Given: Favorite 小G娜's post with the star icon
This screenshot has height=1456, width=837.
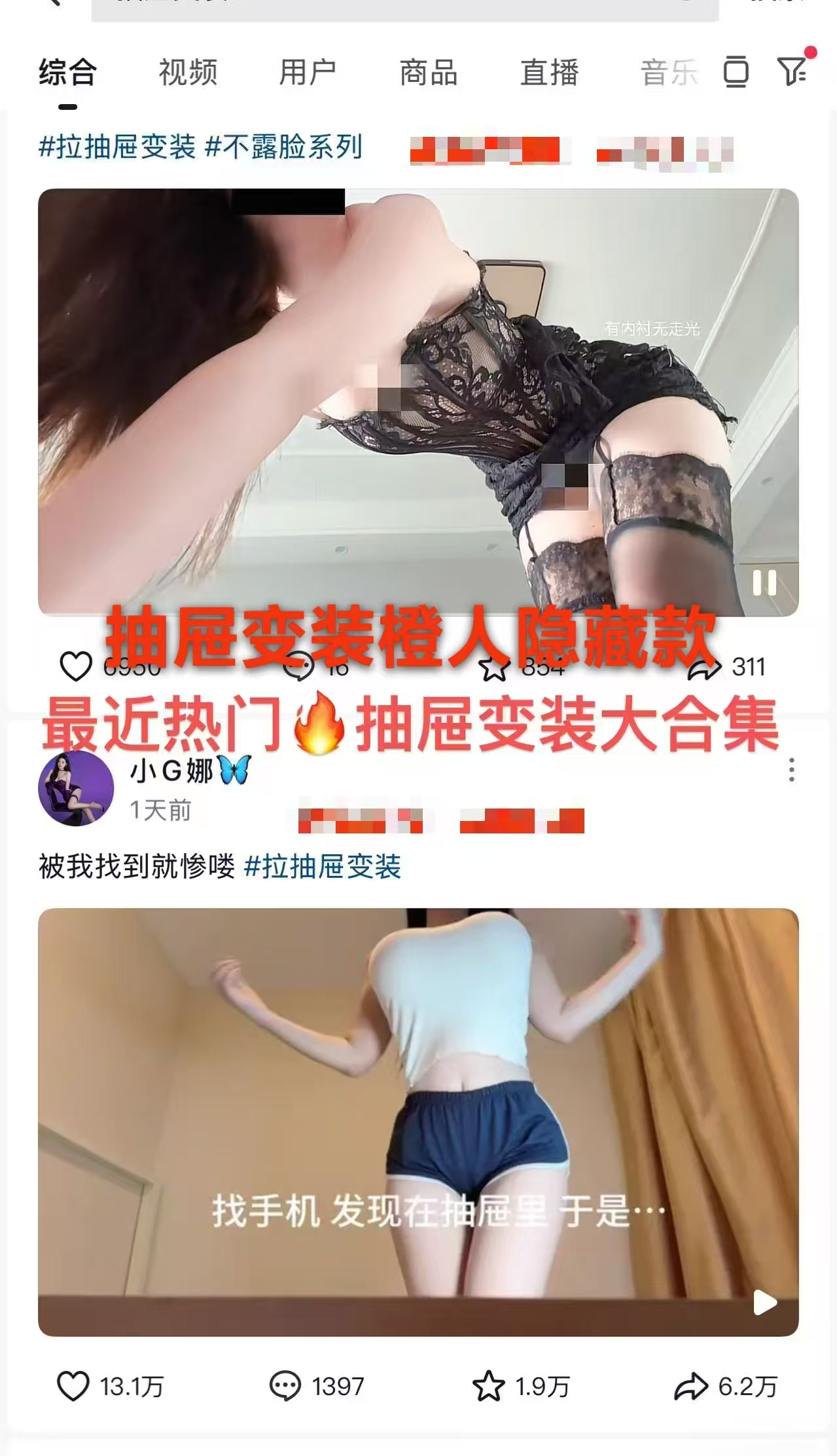Looking at the screenshot, I should tap(488, 1386).
